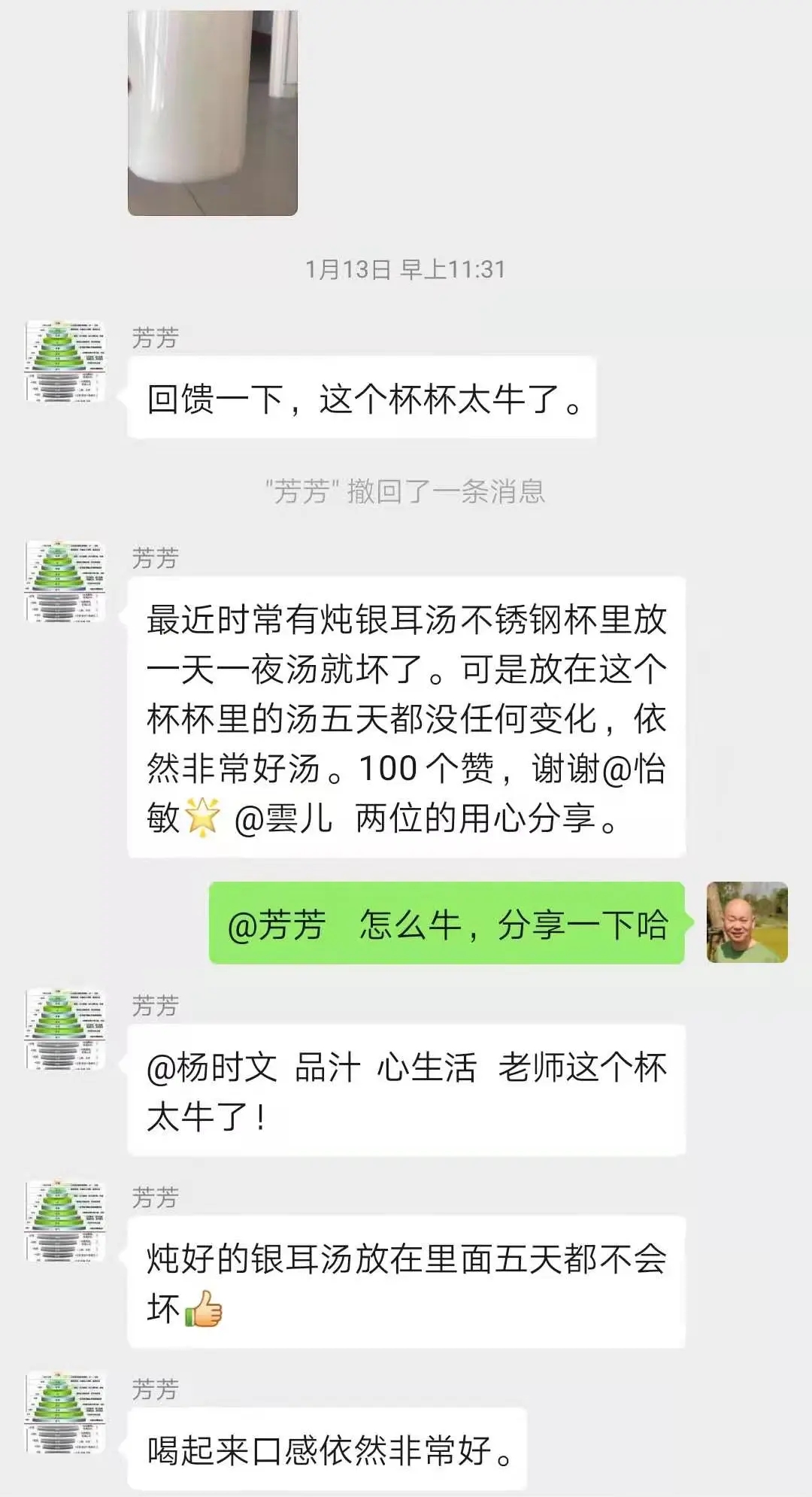This screenshot has height=1497, width=812.
Task: Tap 芳芳's avatar next to the 喝起来口感 message
Action: [65, 1413]
